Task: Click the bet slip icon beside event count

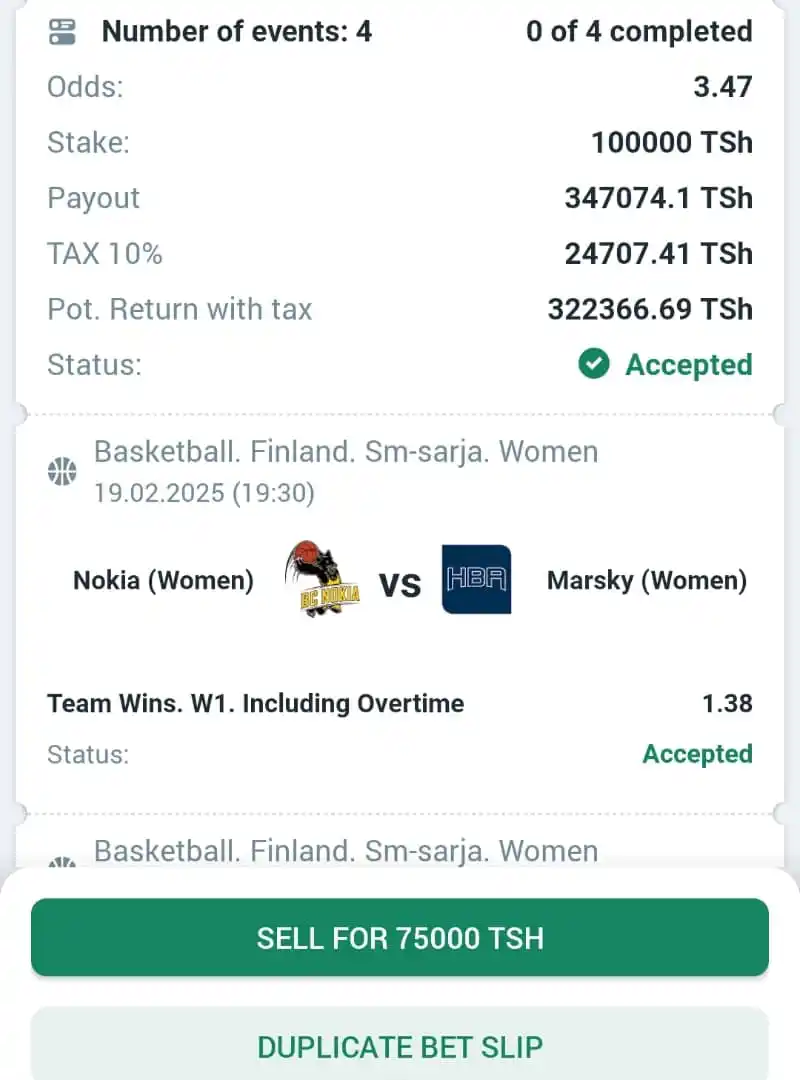Action: tap(63, 31)
